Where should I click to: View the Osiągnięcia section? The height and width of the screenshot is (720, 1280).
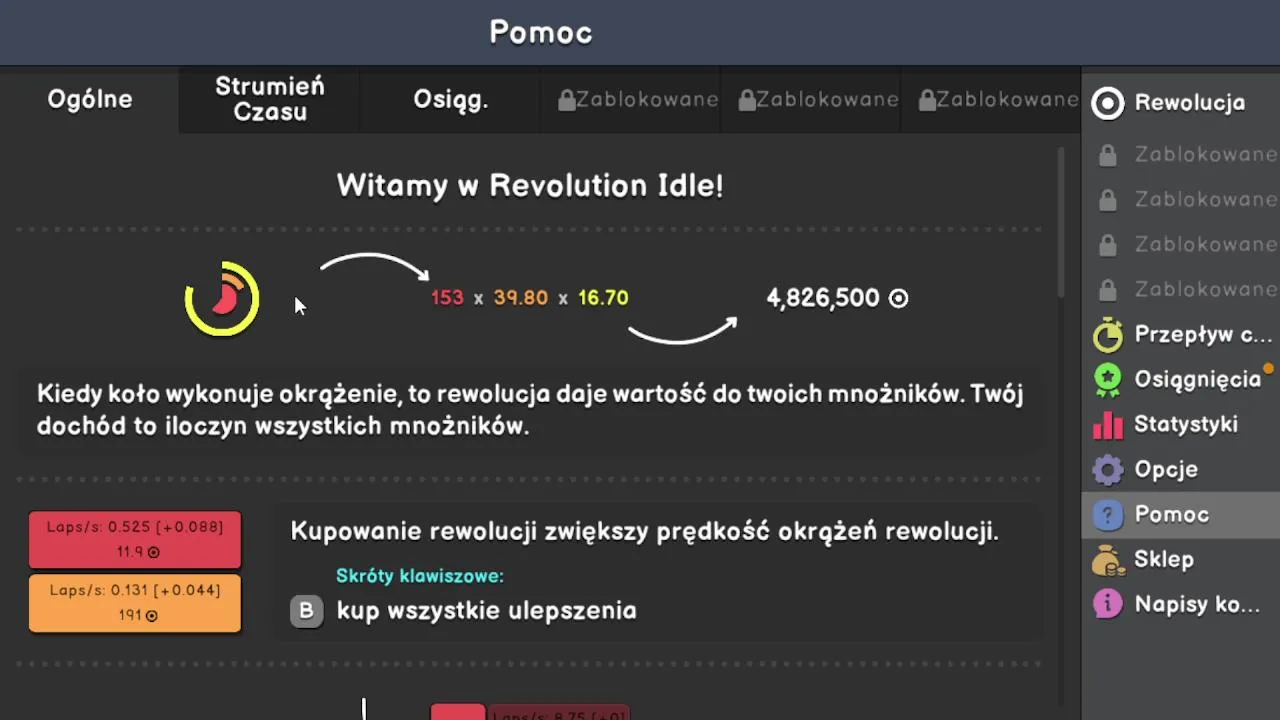click(1181, 380)
